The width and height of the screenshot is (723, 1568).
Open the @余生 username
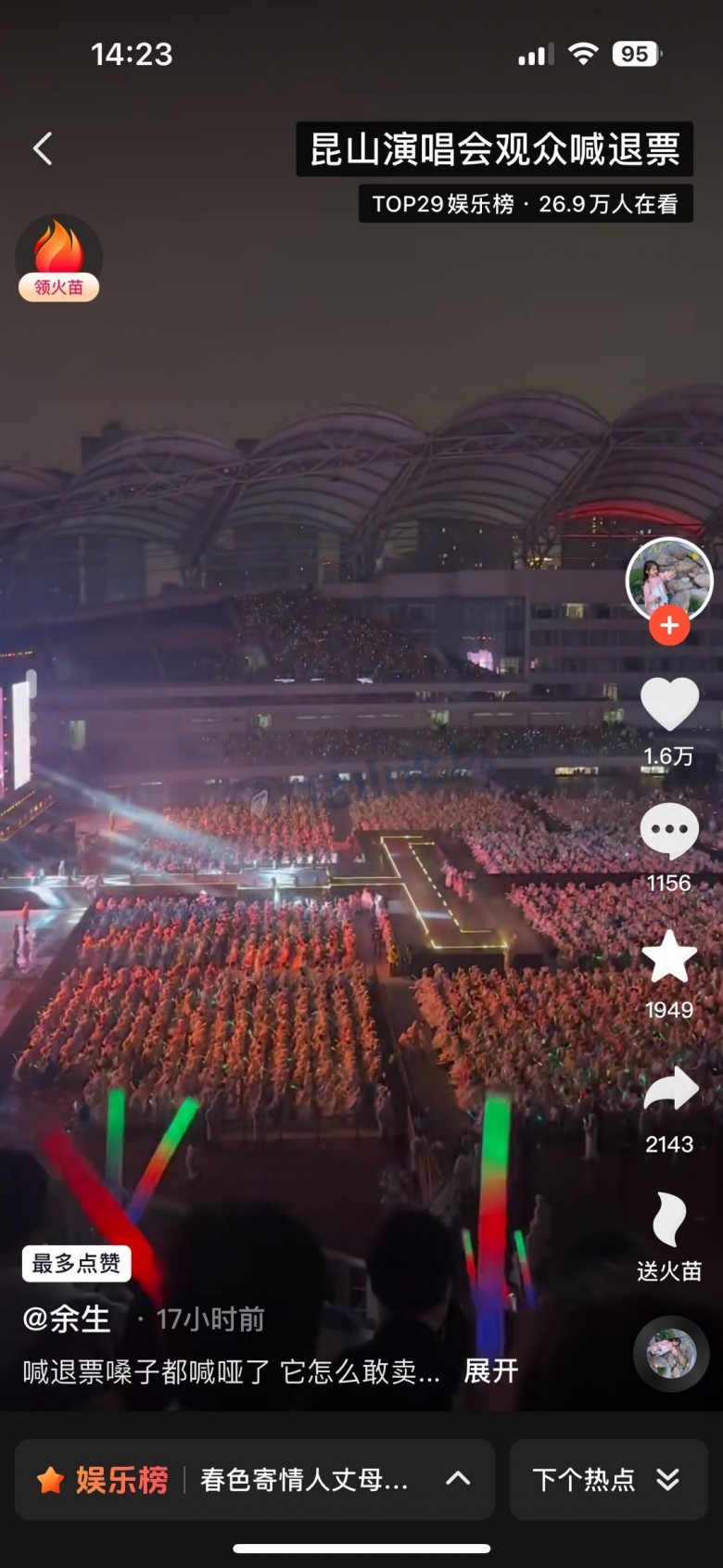[x=67, y=1319]
